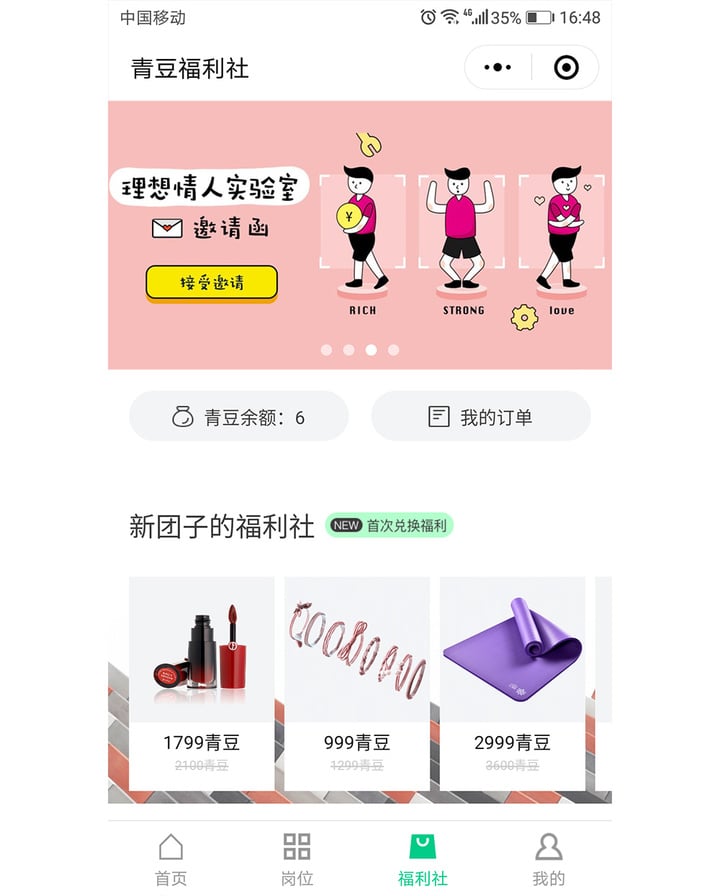This screenshot has width=720, height=896.
Task: Close the mini program with the target icon
Action: pos(566,68)
